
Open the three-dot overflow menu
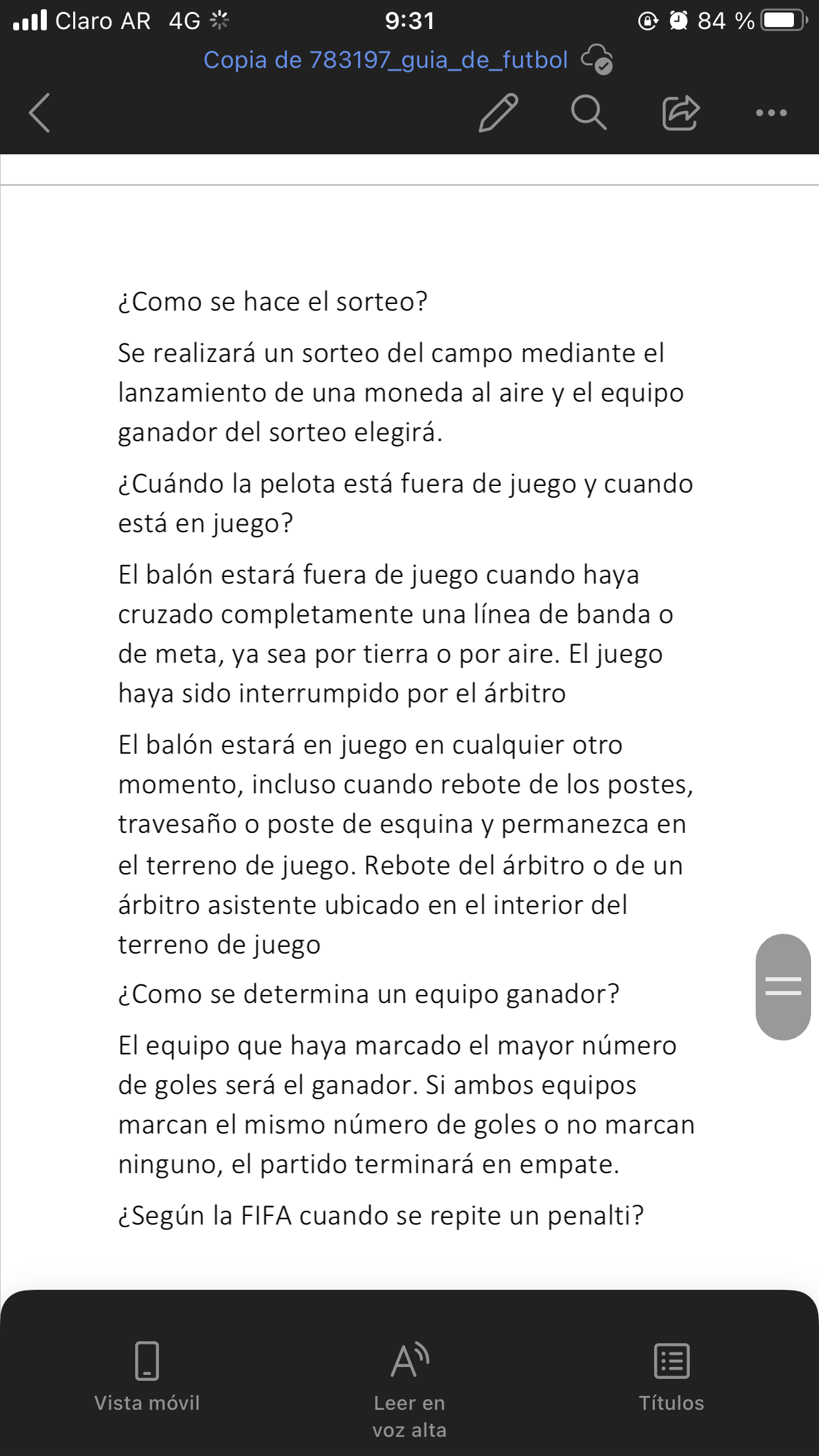pos(771,113)
